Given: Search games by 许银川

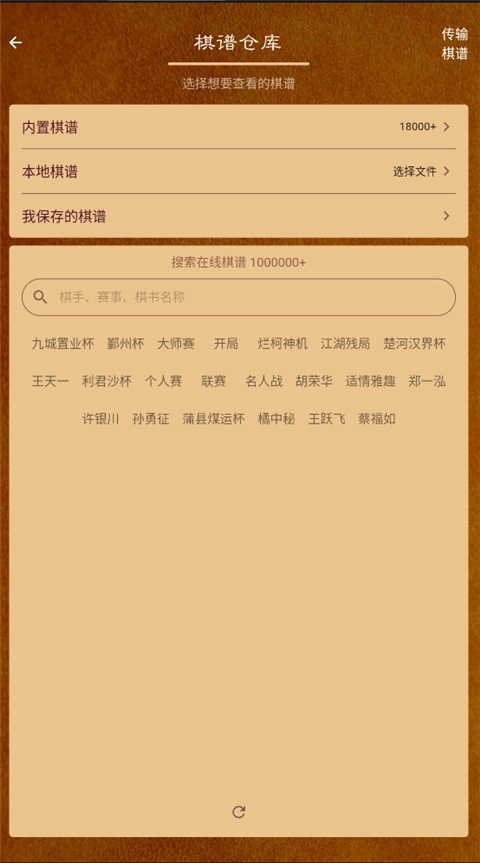Looking at the screenshot, I should pos(101,419).
